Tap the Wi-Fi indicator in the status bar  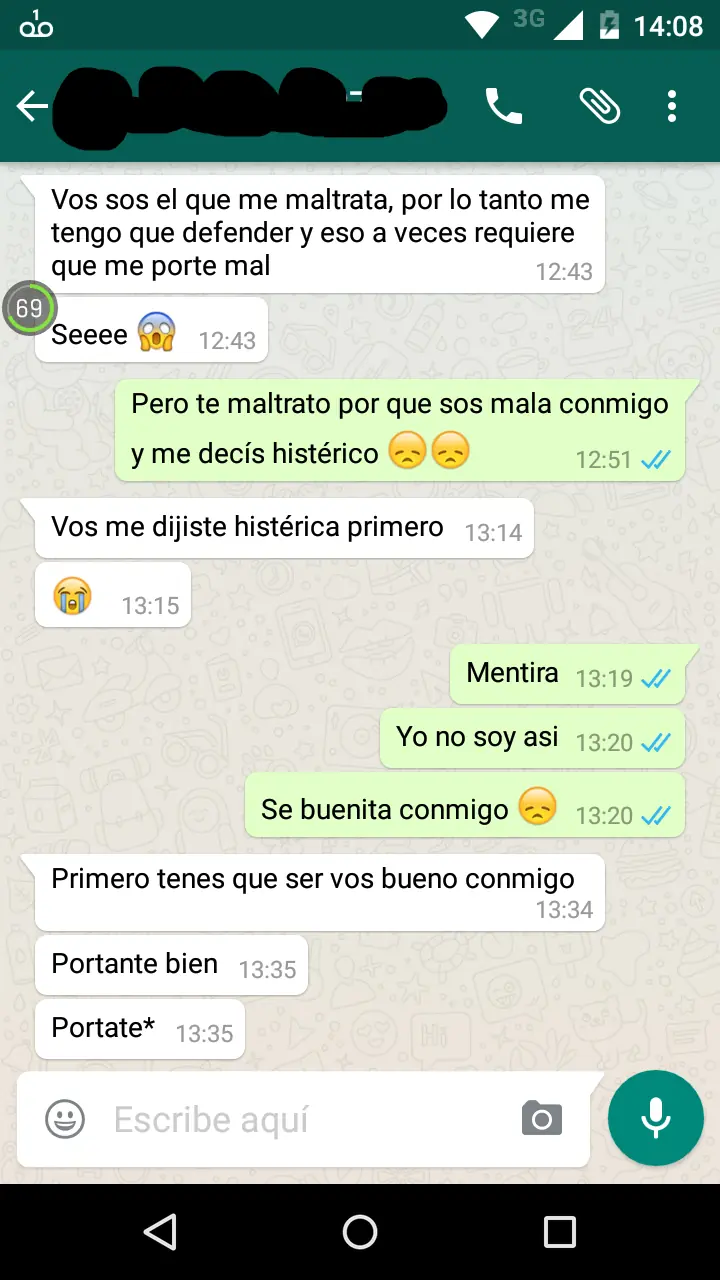coord(478,23)
